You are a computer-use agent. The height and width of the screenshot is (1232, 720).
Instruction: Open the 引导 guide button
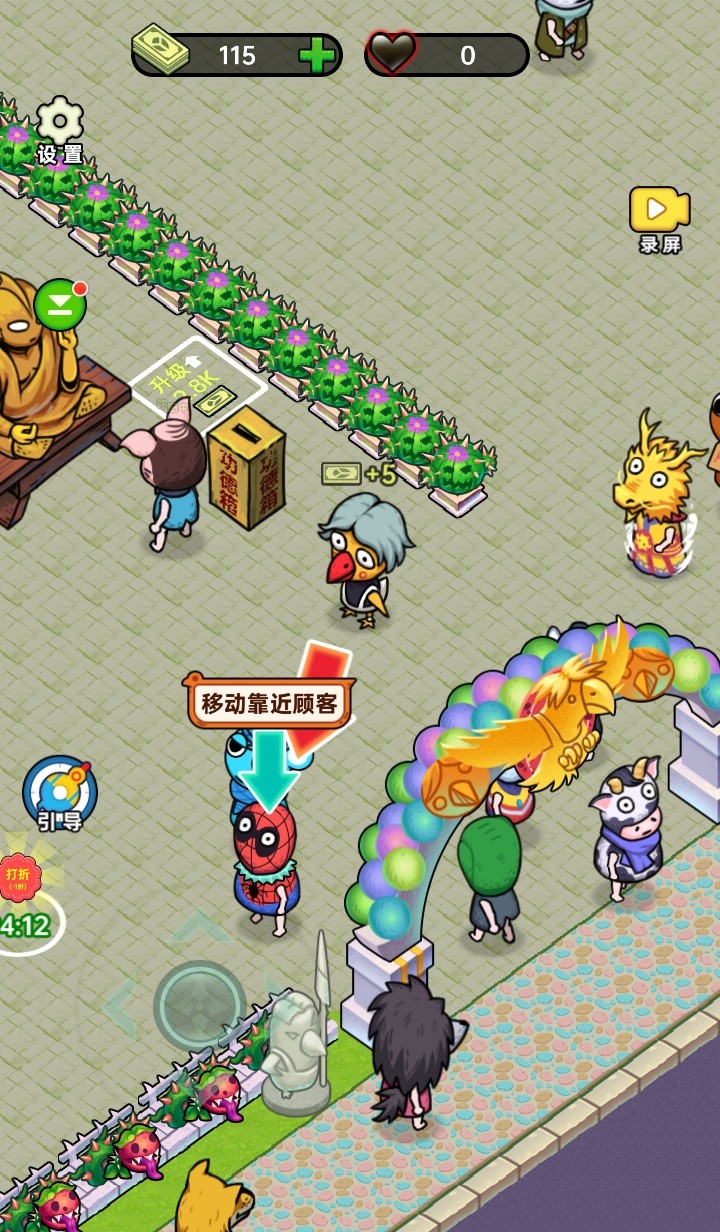(x=60, y=793)
